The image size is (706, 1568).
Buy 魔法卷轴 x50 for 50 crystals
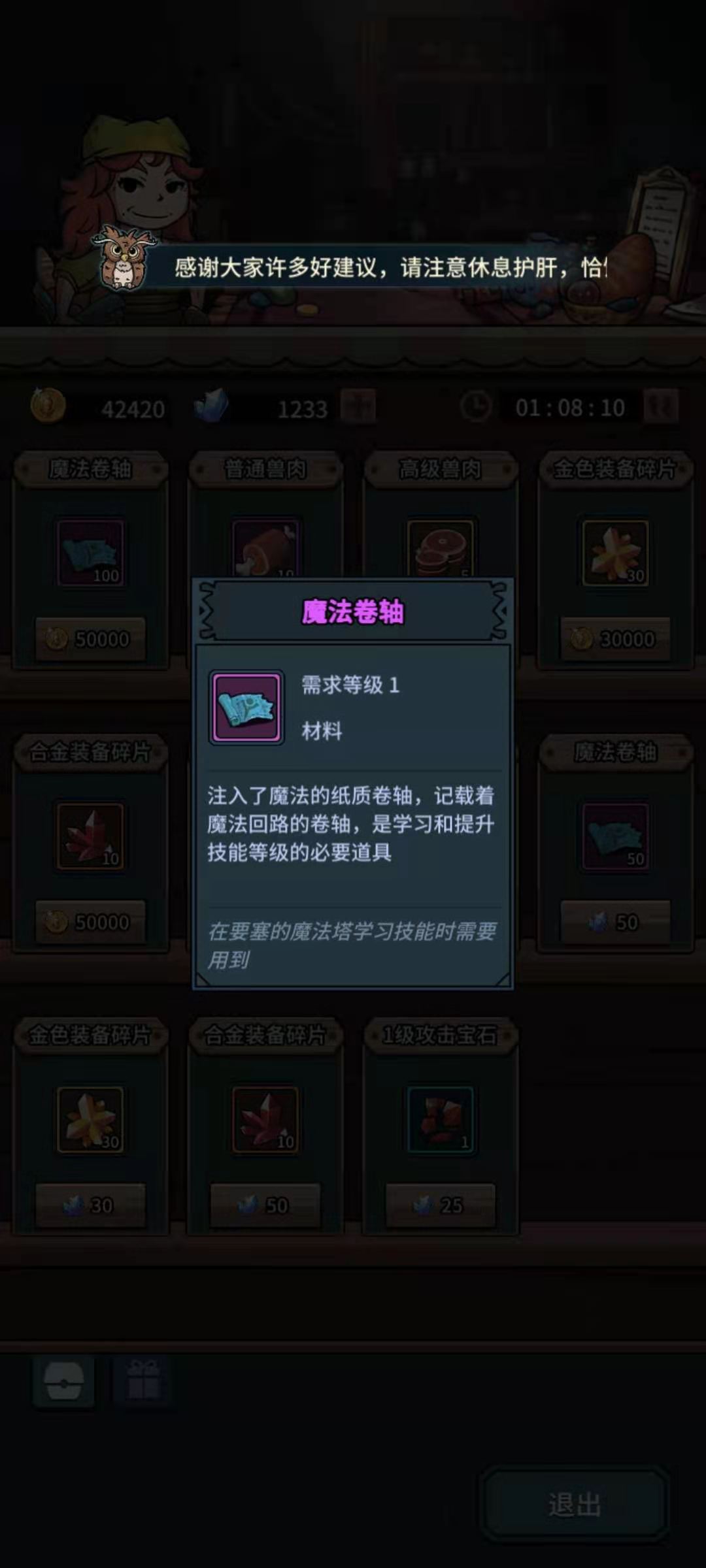point(615,922)
